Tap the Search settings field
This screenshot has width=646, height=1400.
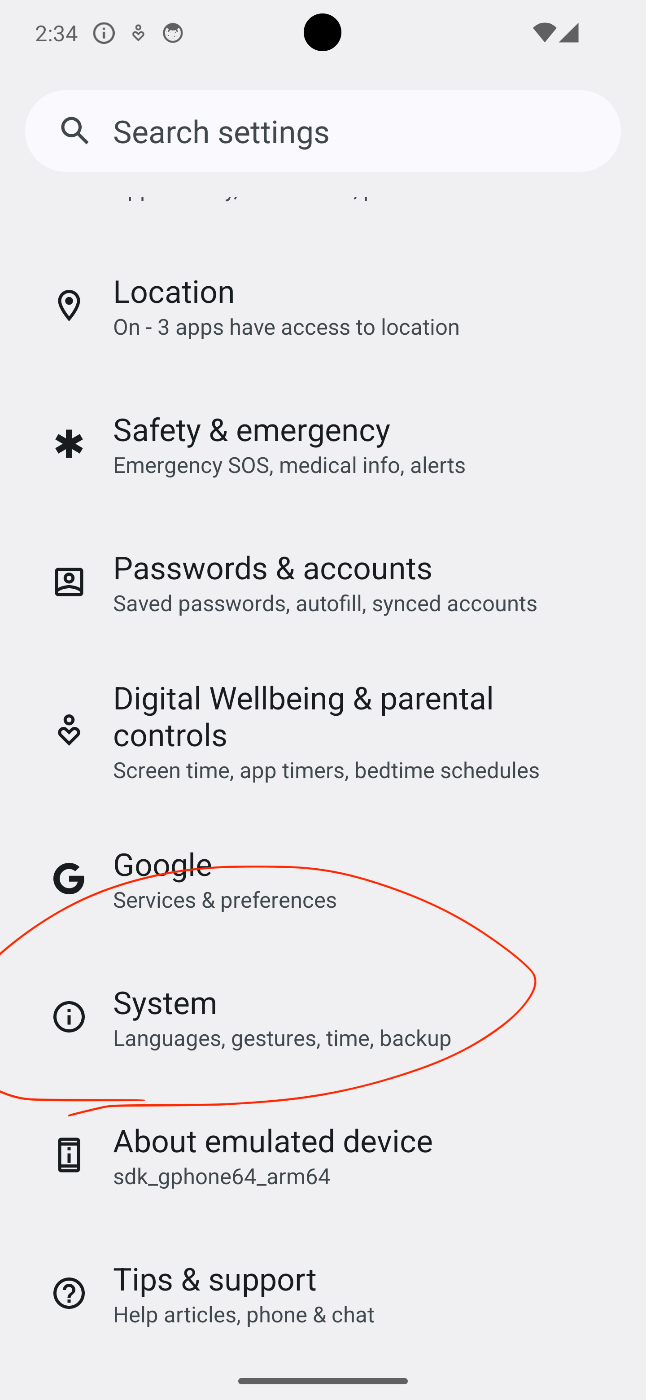(x=323, y=131)
